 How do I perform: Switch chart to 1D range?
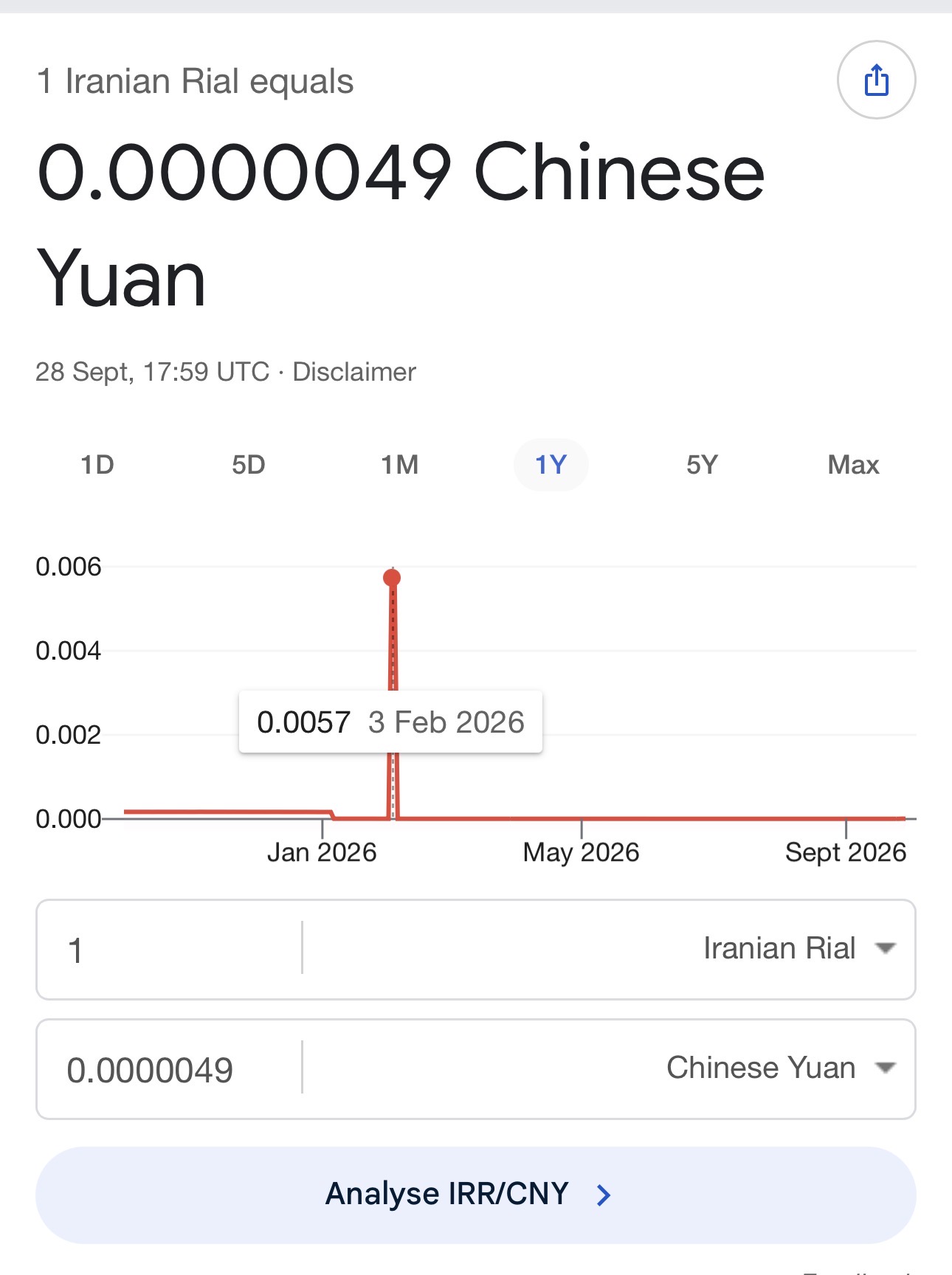[x=97, y=465]
